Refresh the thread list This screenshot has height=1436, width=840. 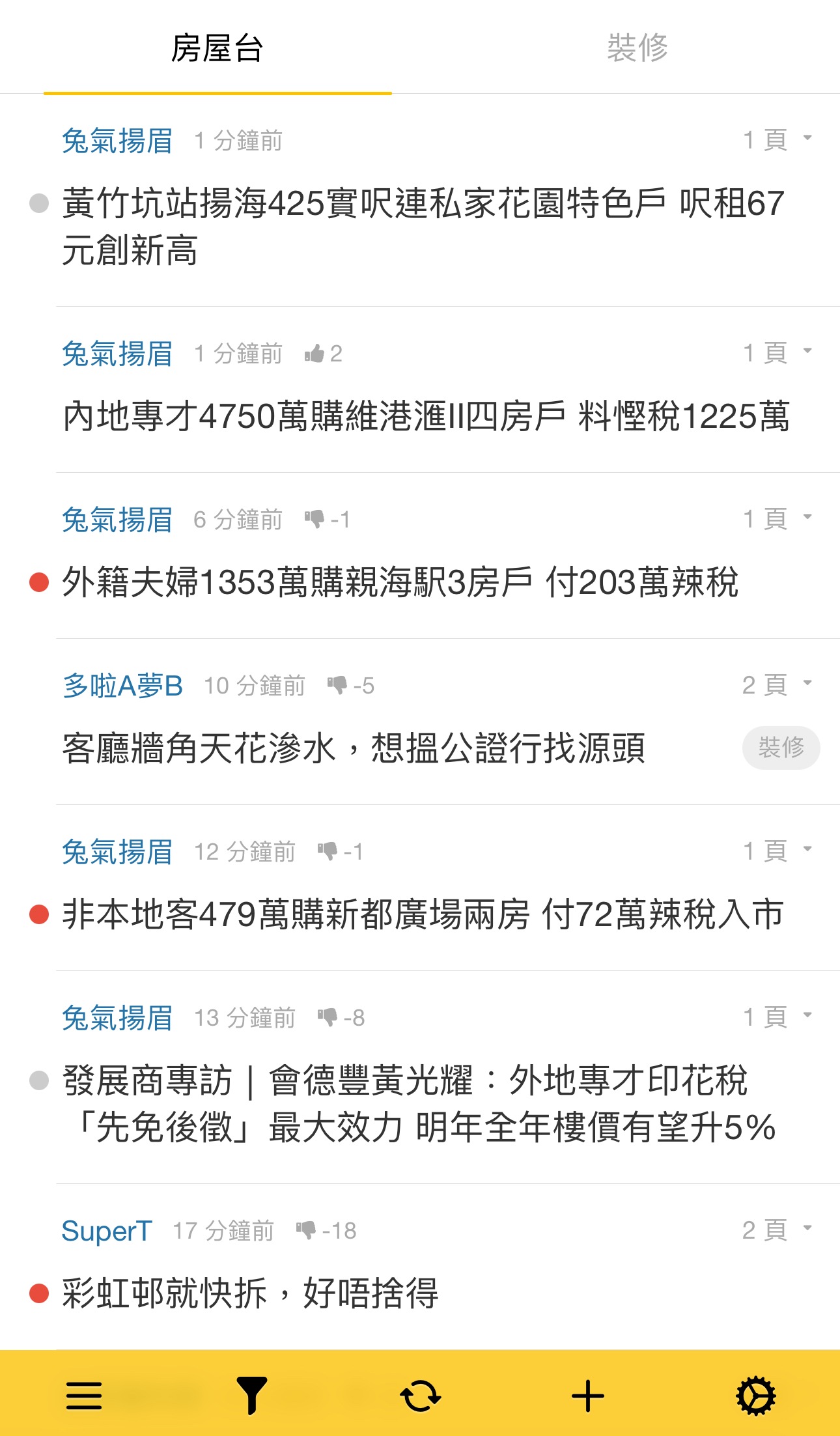pos(420,1394)
